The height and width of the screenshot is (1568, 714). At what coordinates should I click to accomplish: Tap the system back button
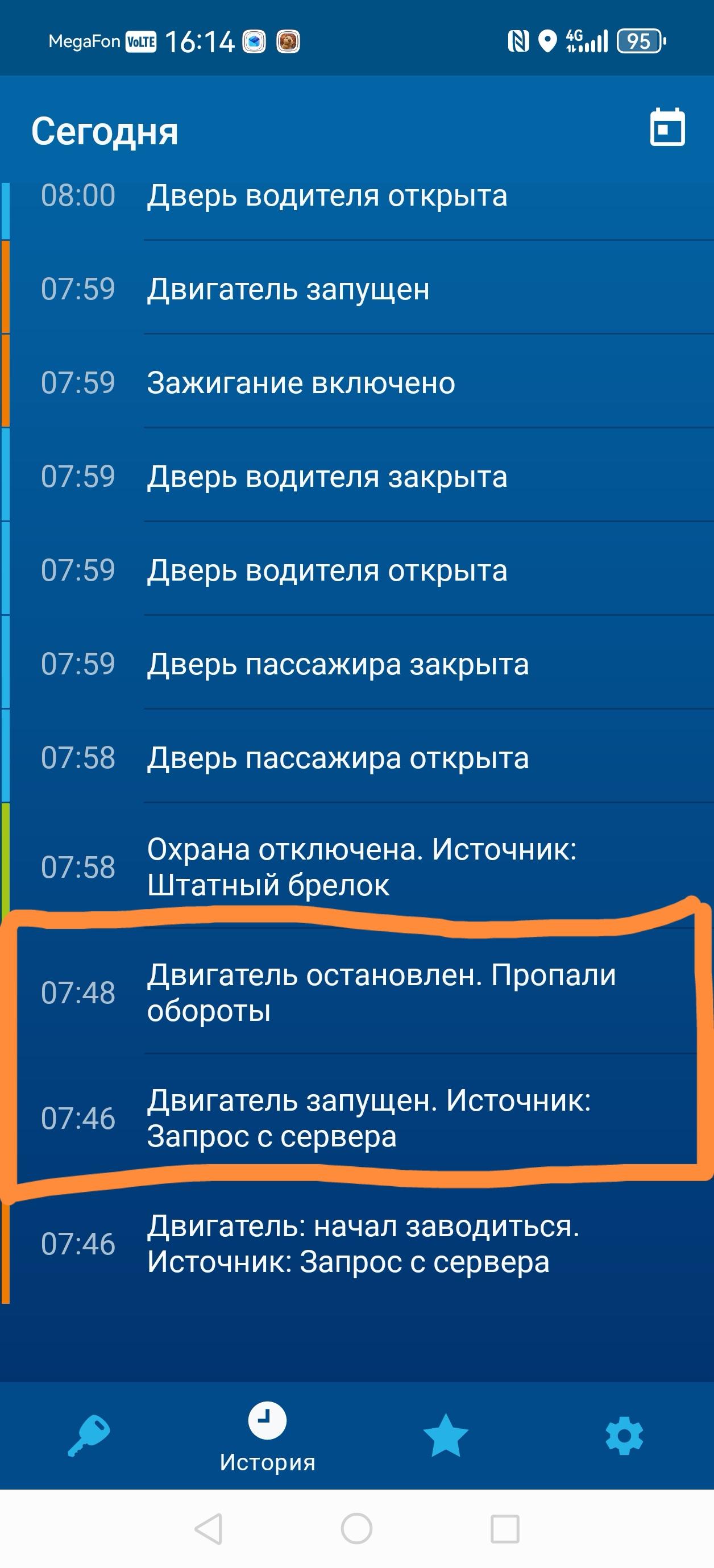pyautogui.click(x=209, y=1528)
